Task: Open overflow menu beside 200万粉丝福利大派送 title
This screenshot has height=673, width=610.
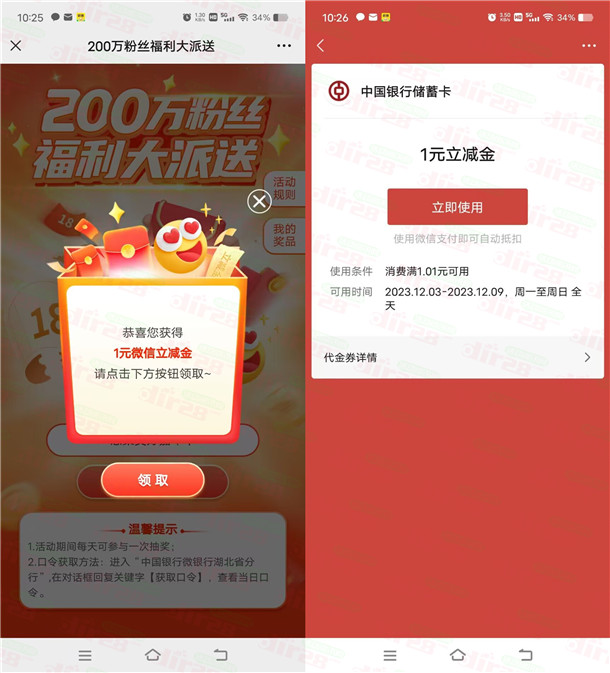Action: click(284, 46)
